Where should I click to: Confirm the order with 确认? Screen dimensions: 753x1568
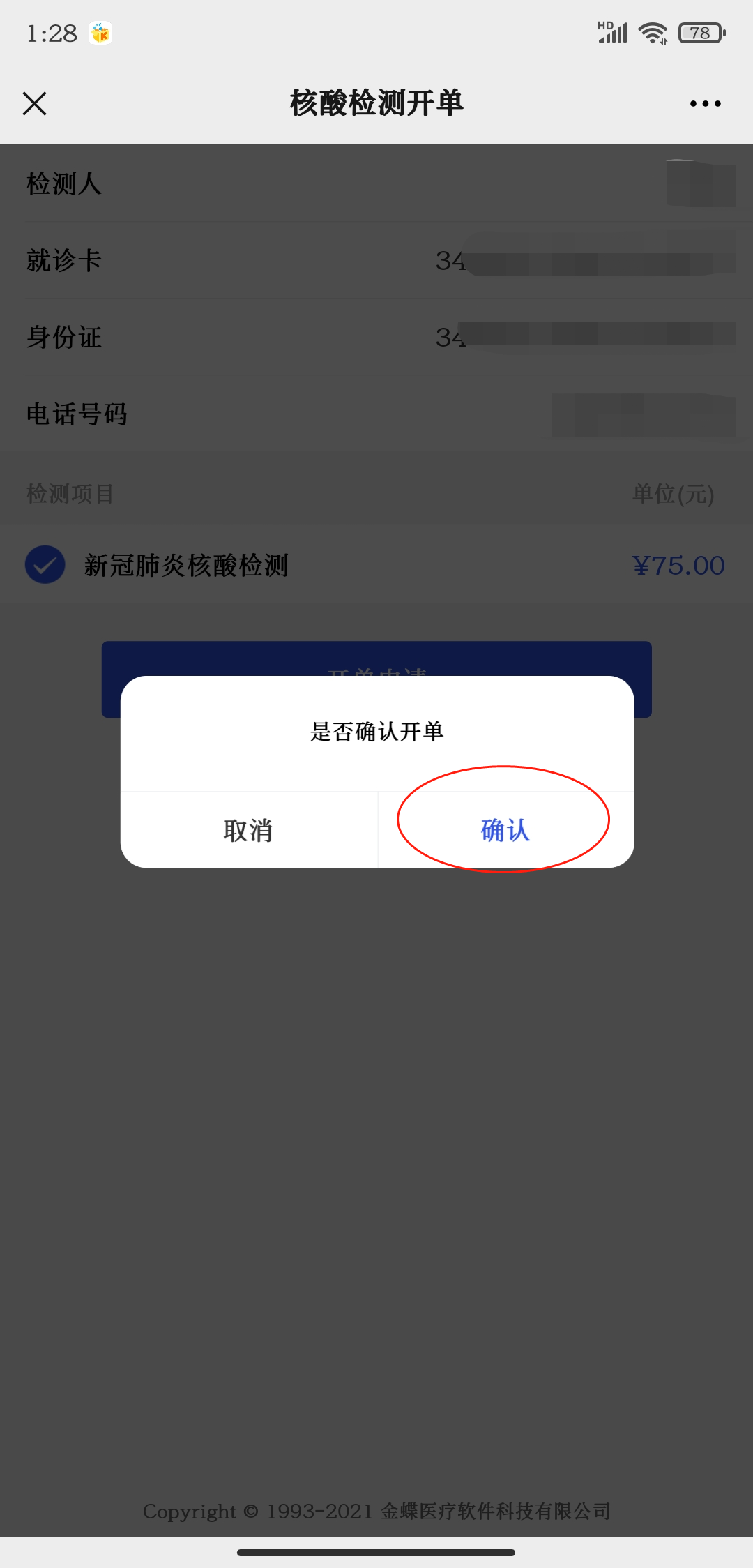[505, 830]
